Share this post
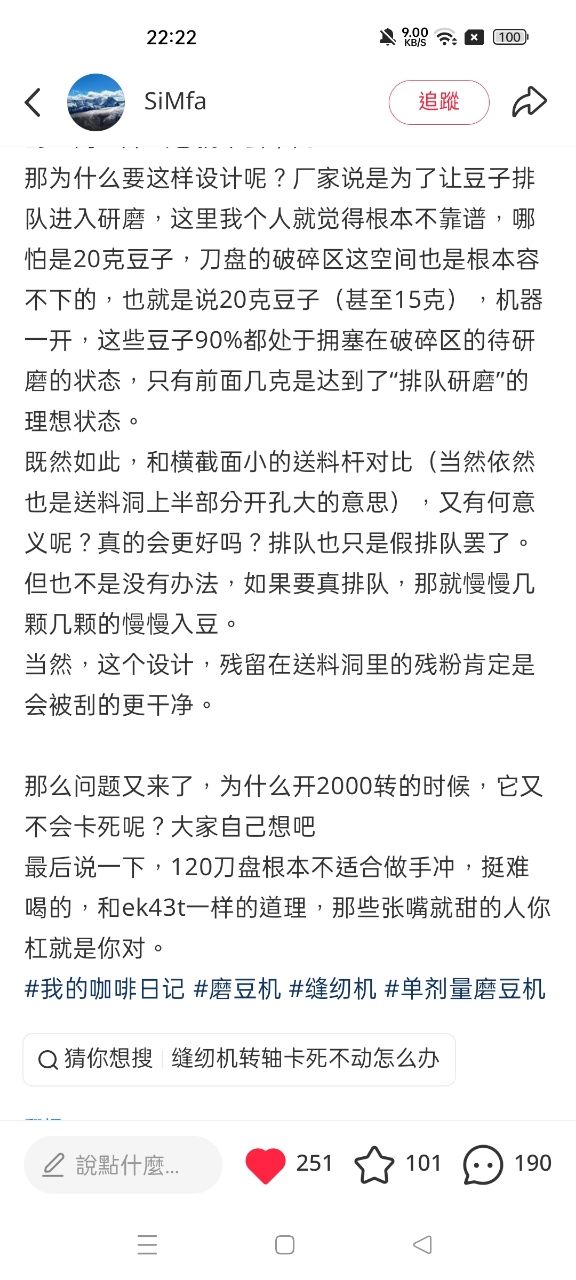The height and width of the screenshot is (1280, 576). click(x=529, y=101)
